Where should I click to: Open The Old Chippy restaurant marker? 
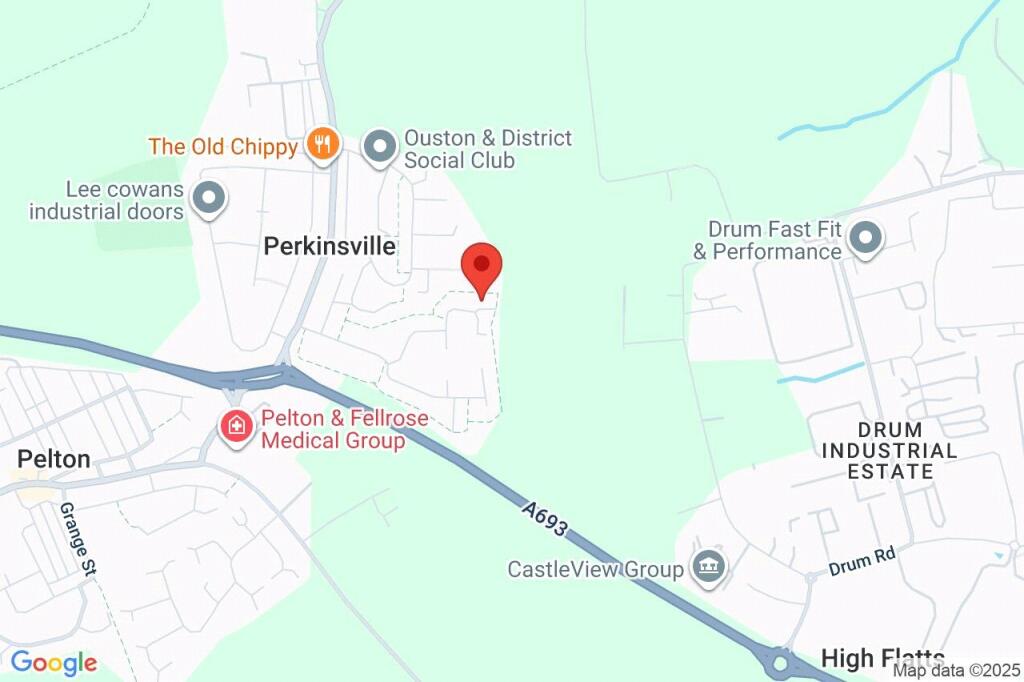[x=322, y=146]
